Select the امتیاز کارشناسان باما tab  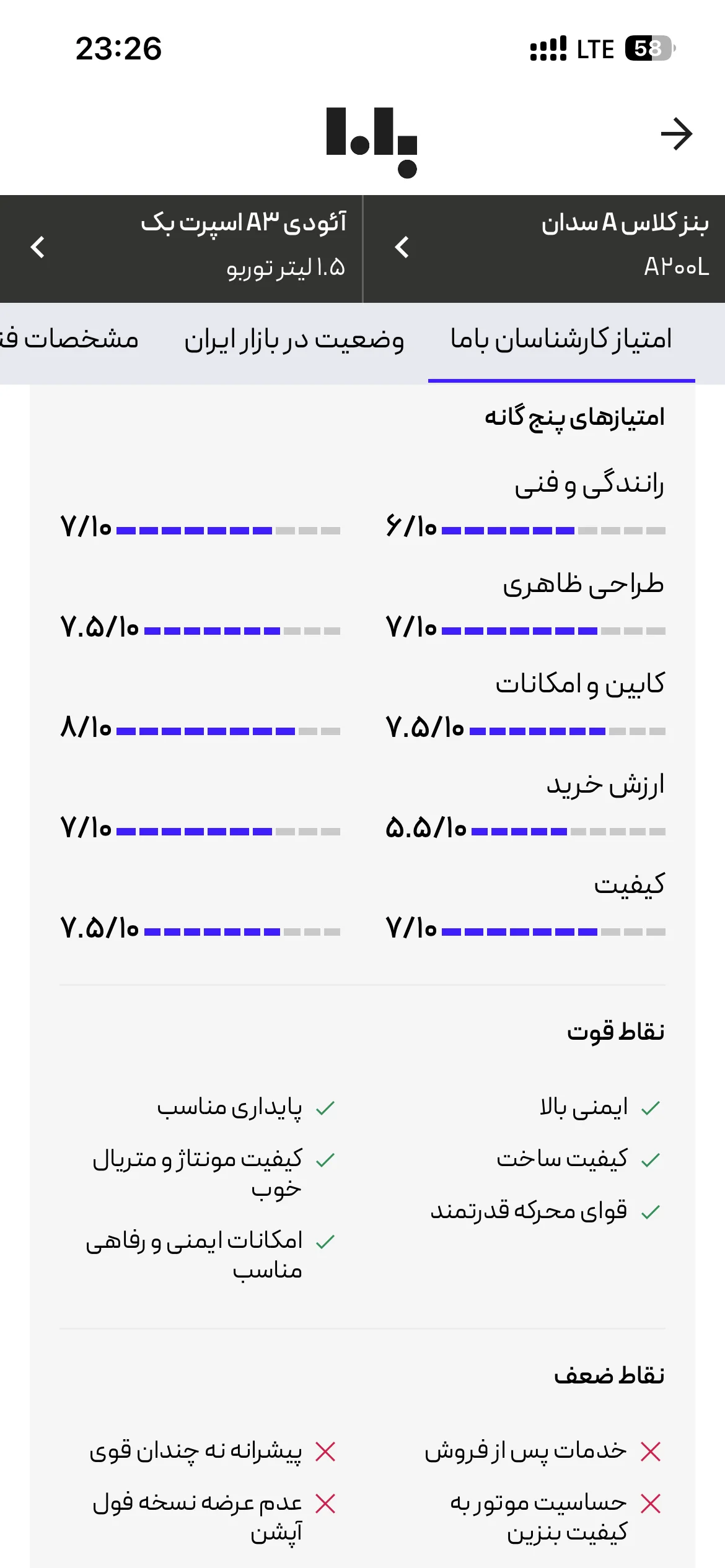tap(561, 340)
